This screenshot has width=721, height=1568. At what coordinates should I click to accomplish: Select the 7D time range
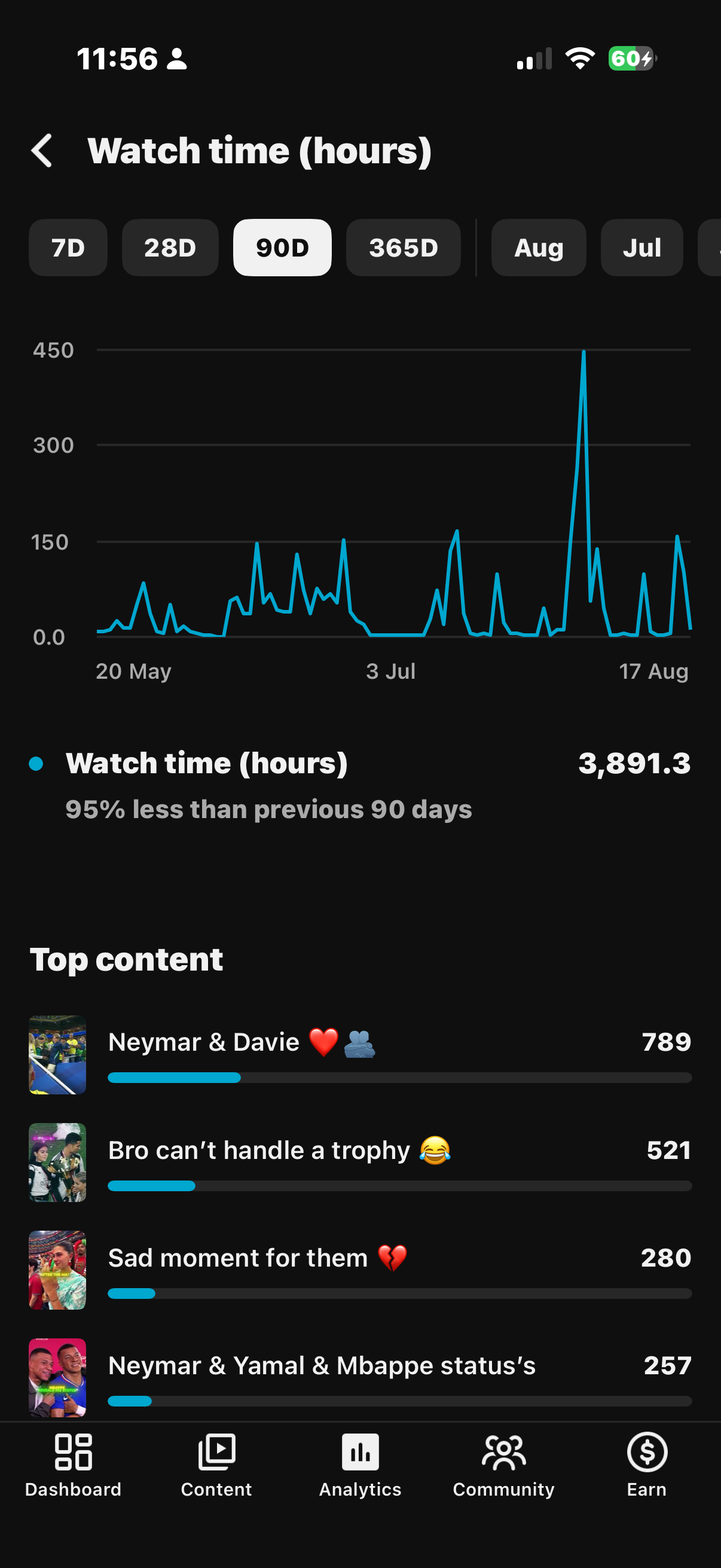(68, 248)
